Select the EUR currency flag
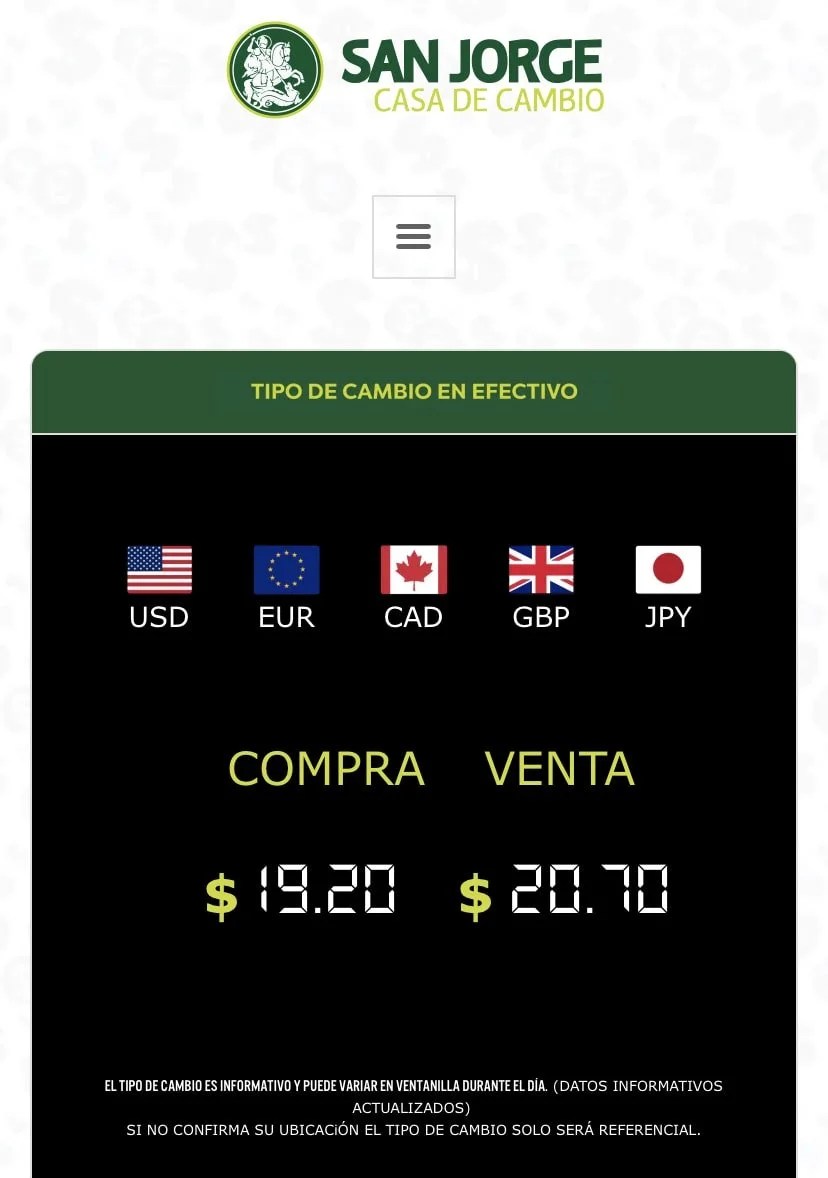Viewport: 828px width, 1178px height. click(286, 569)
